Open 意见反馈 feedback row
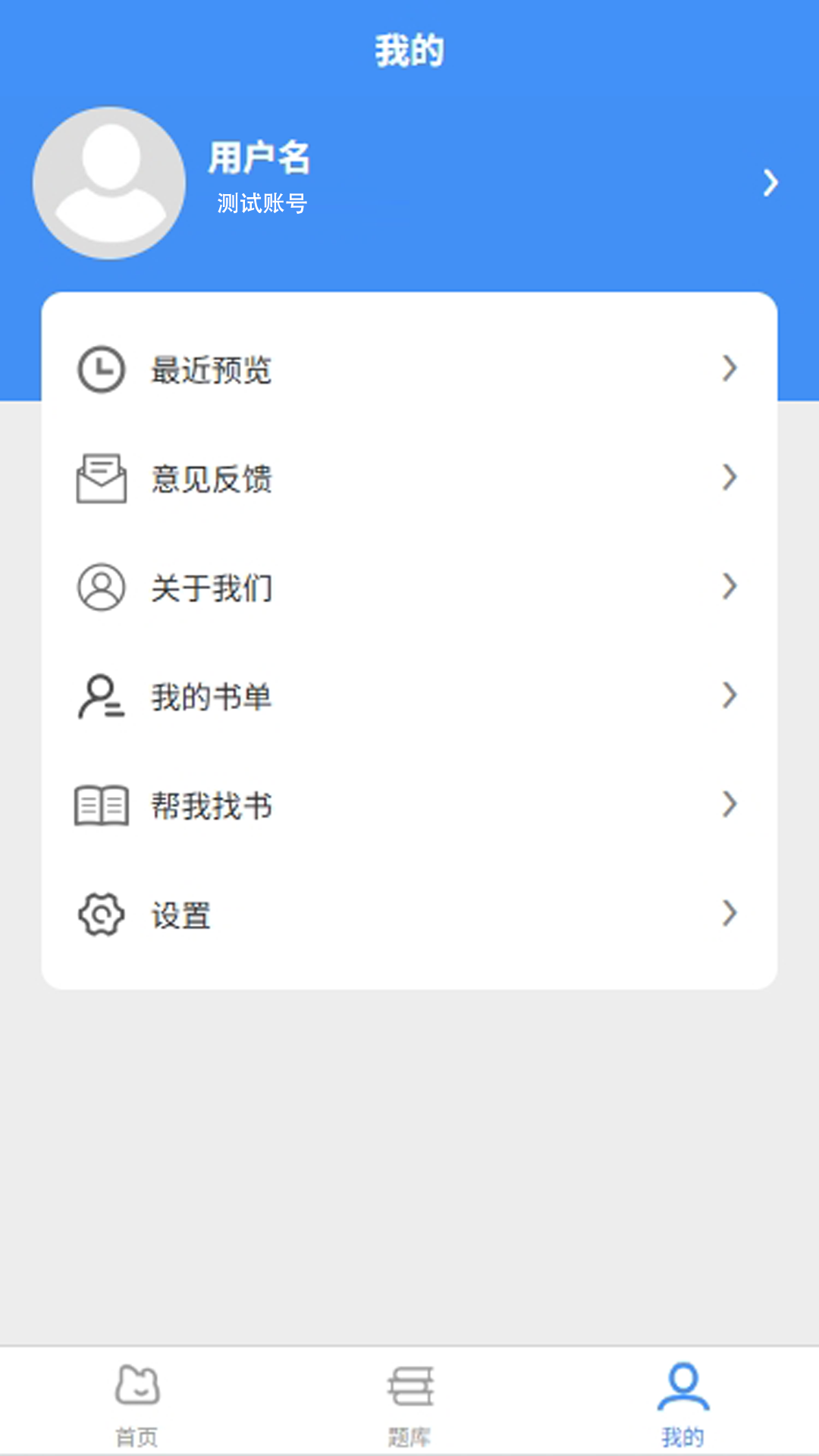This screenshot has width=819, height=1456. (x=409, y=479)
